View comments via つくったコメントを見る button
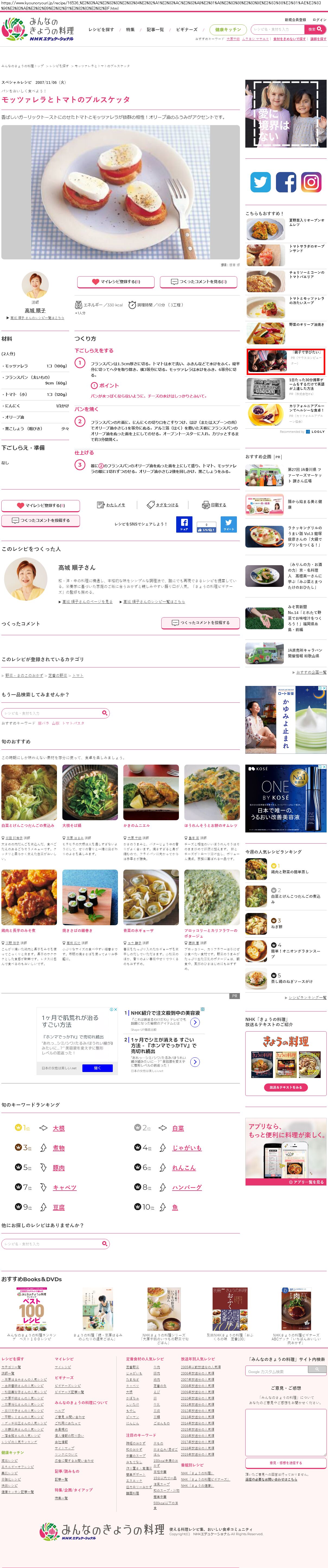The image size is (328, 1568). click(x=198, y=282)
